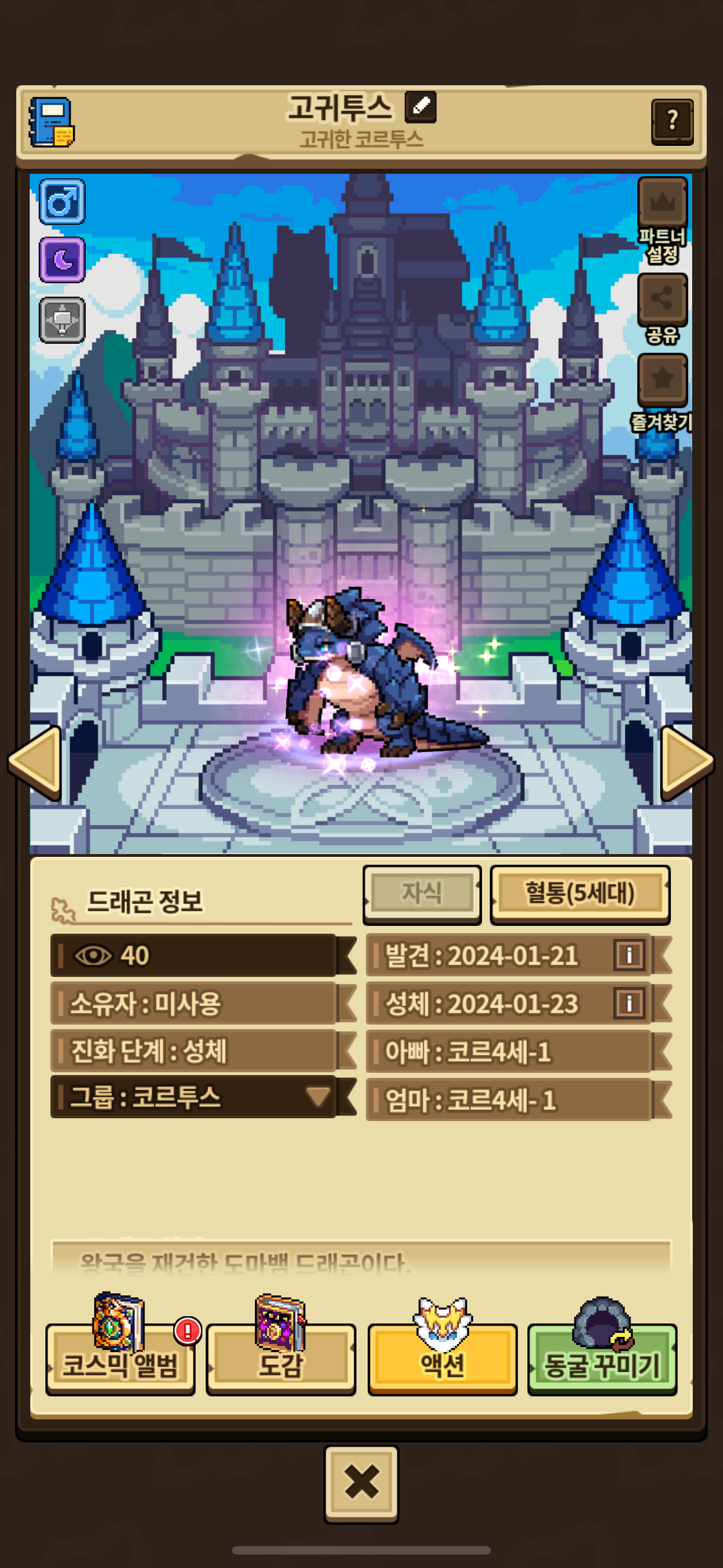Image resolution: width=723 pixels, height=1568 pixels.
Task: Show info for the 발견 date
Action: [x=629, y=955]
